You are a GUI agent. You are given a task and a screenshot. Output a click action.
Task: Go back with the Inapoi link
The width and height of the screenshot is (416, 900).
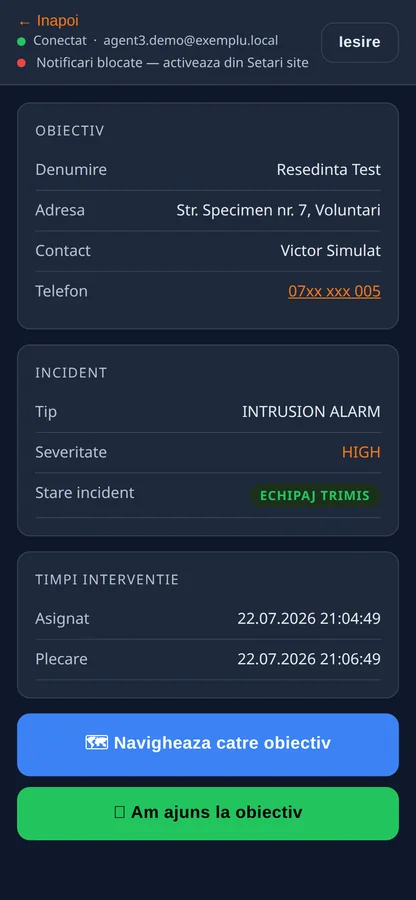pyautogui.click(x=48, y=21)
